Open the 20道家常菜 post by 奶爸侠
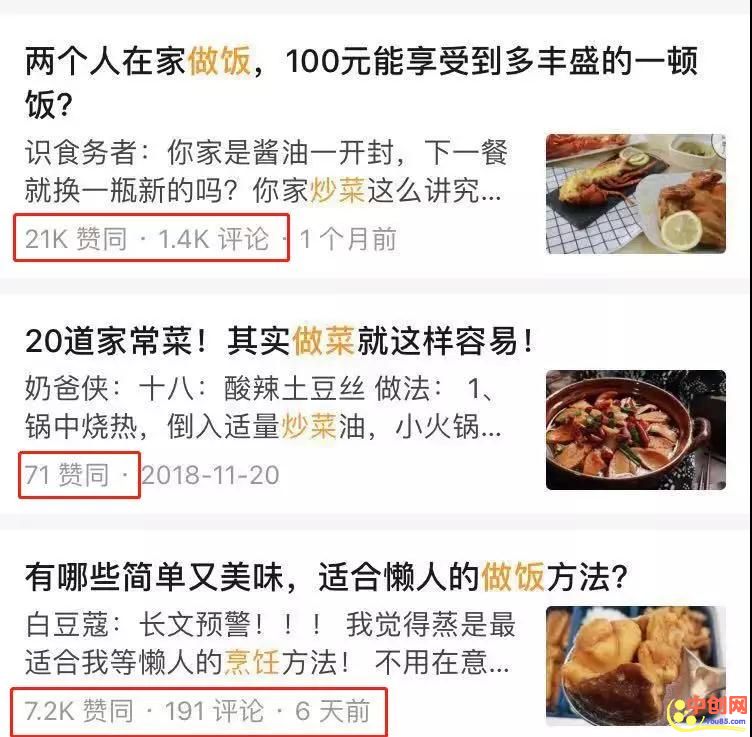The height and width of the screenshot is (737, 752). pyautogui.click(x=280, y=342)
